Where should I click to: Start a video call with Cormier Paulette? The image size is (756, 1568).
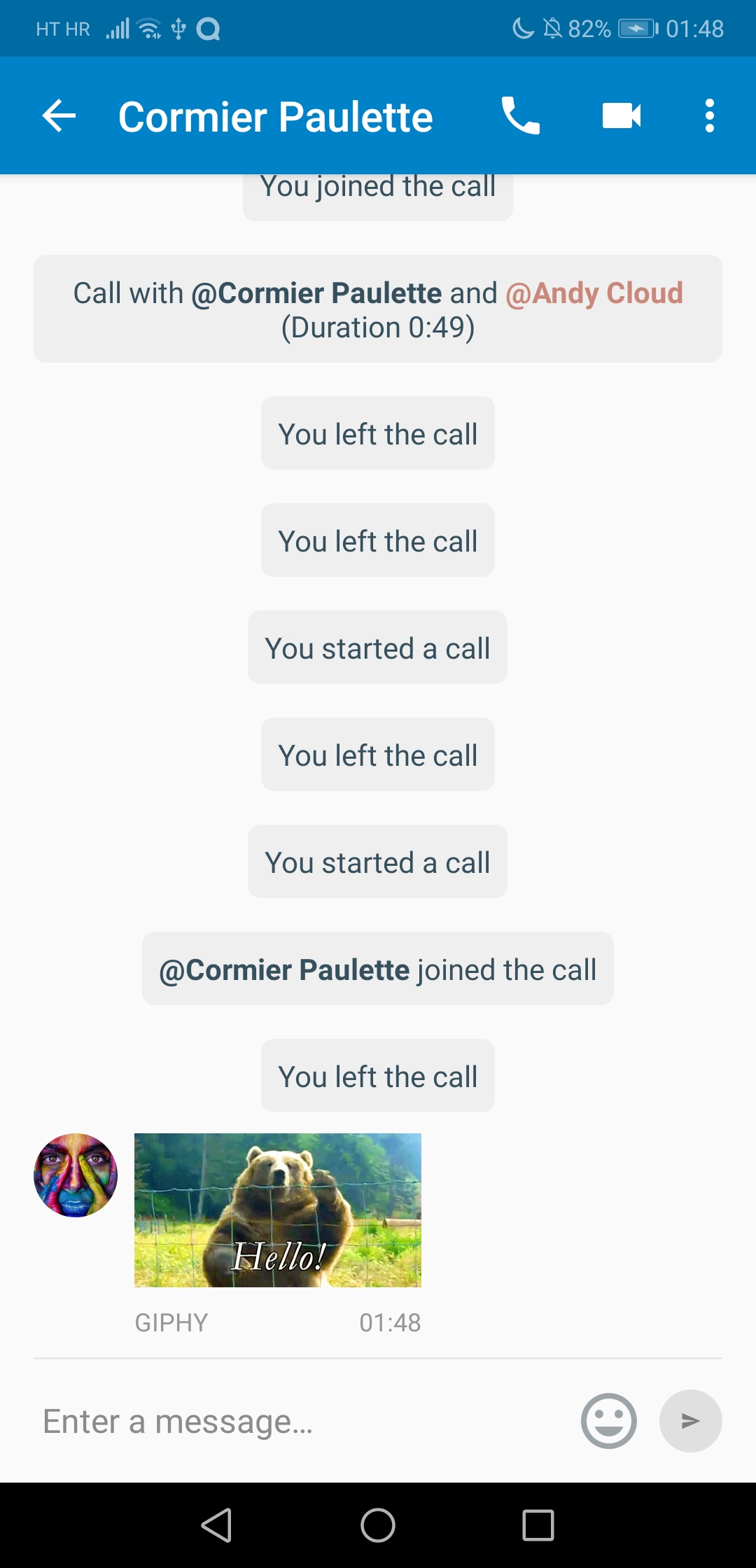[622, 115]
